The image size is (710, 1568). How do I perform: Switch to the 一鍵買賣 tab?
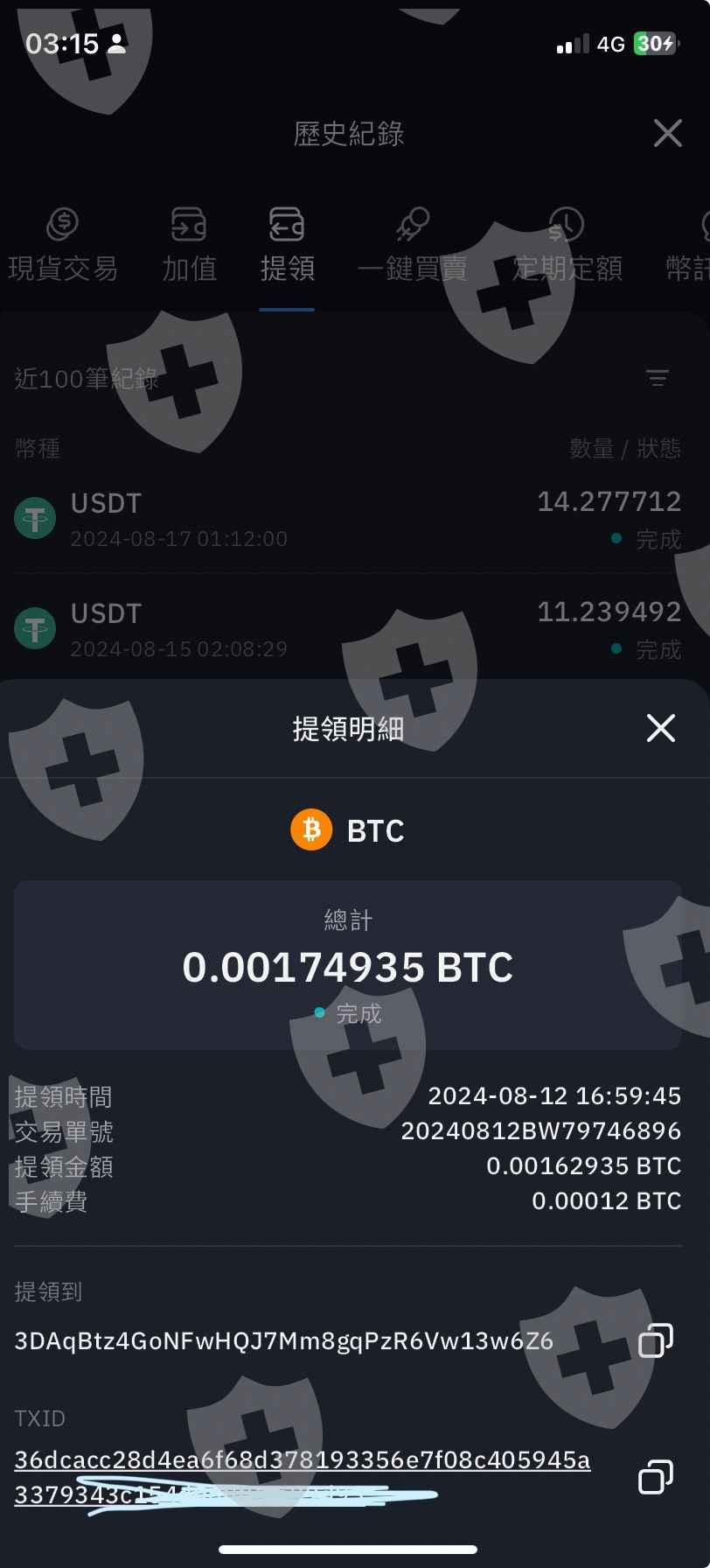pos(412,246)
